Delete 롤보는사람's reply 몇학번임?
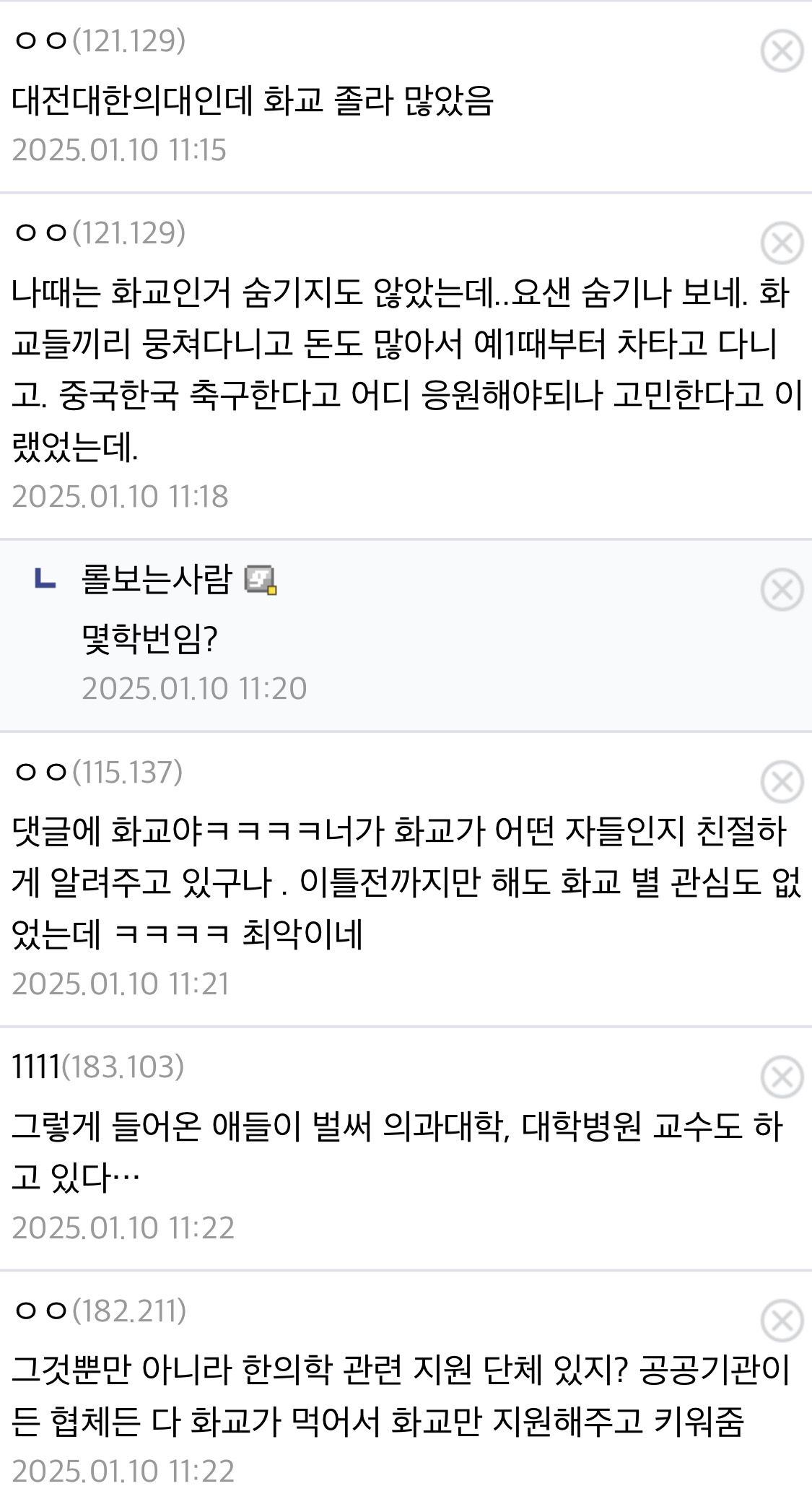The height and width of the screenshot is (1512, 812). tap(782, 589)
